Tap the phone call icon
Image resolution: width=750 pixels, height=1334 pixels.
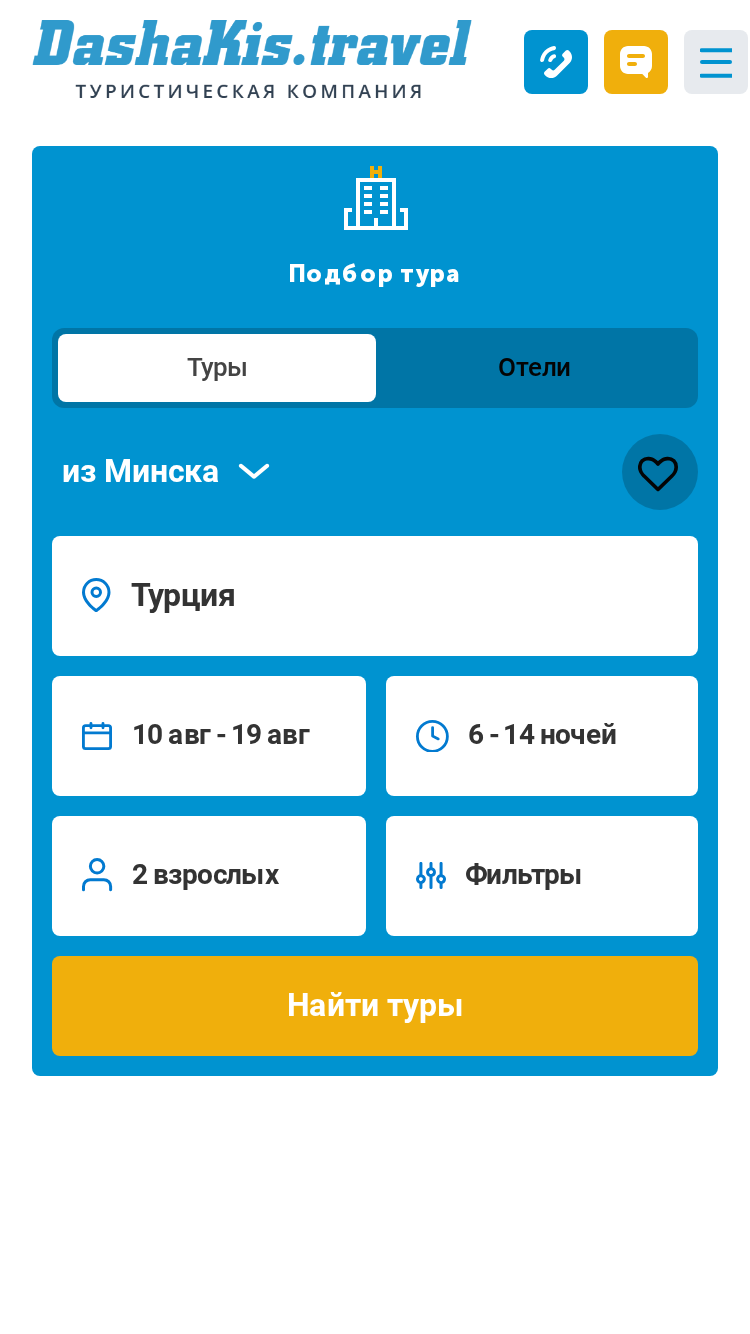click(556, 62)
